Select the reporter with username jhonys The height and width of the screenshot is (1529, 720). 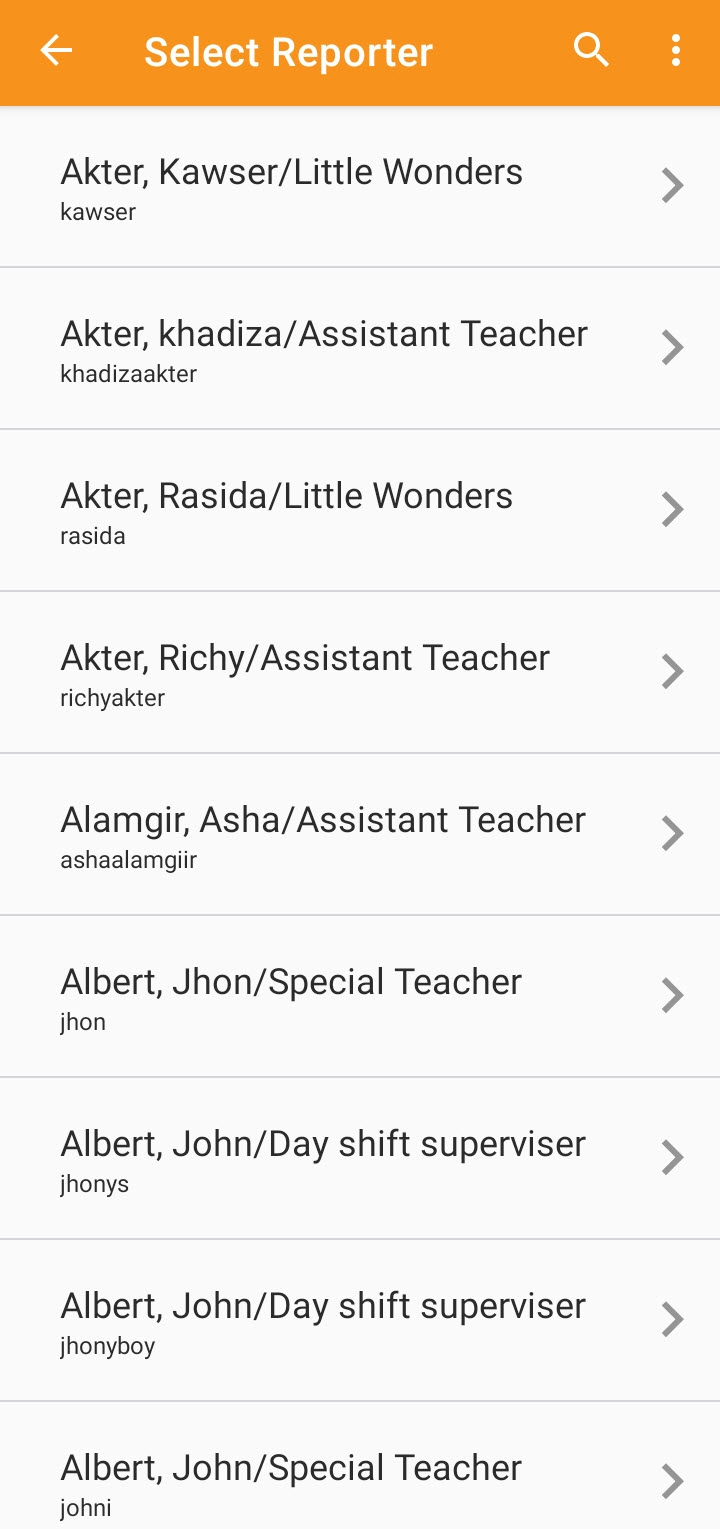tap(360, 1159)
